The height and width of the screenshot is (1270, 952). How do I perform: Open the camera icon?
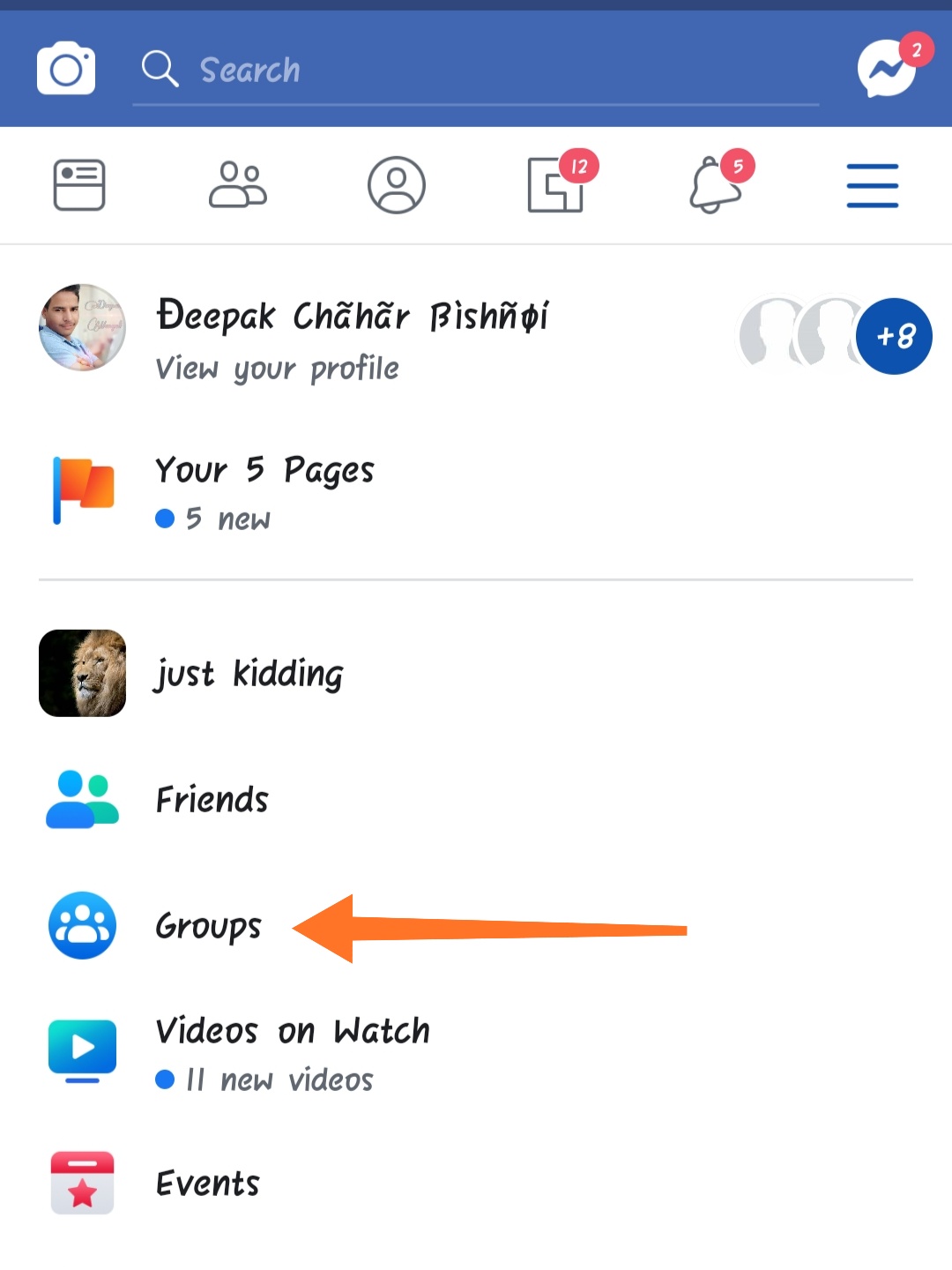pos(66,68)
